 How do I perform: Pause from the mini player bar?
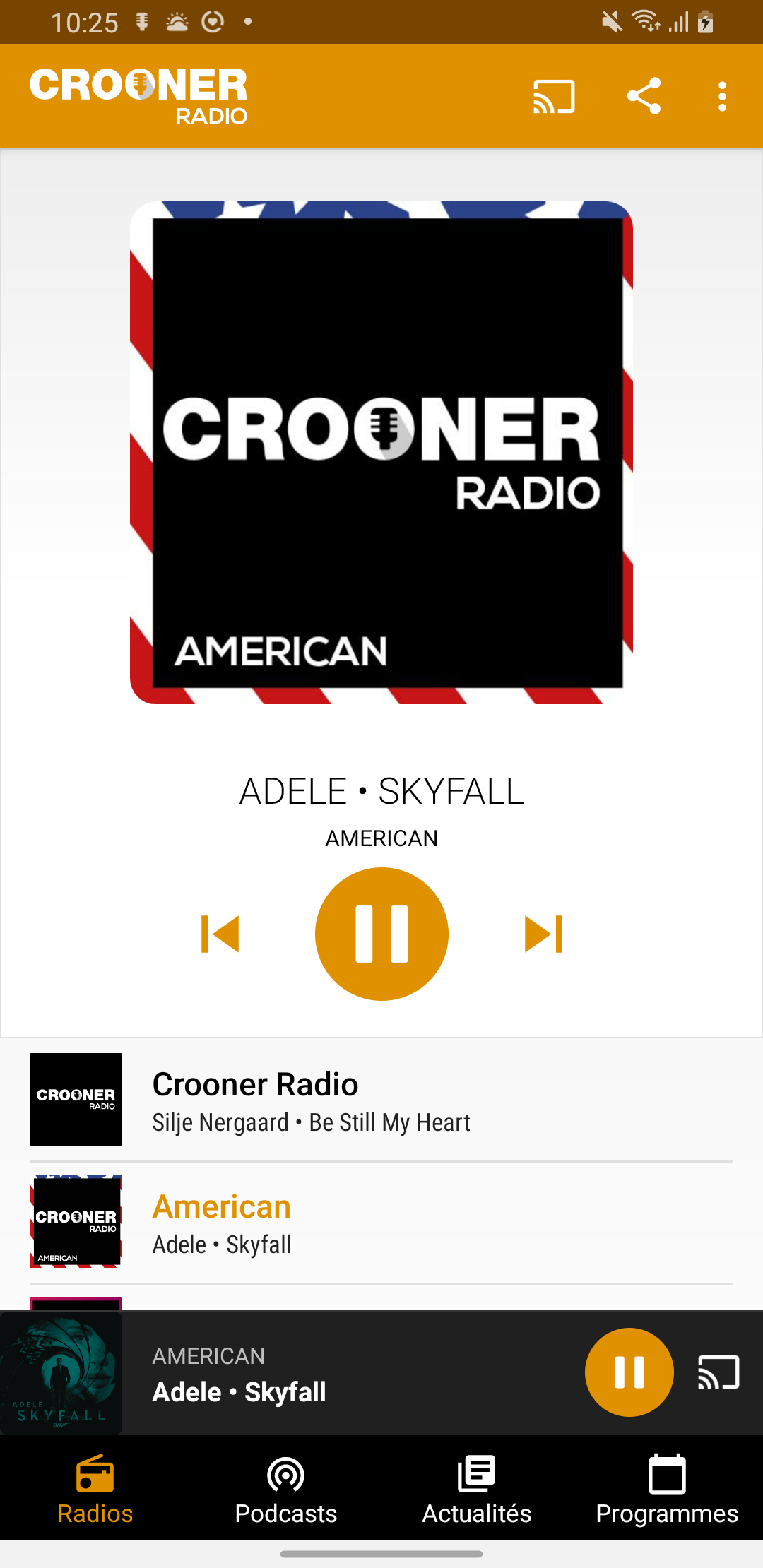click(x=629, y=1372)
